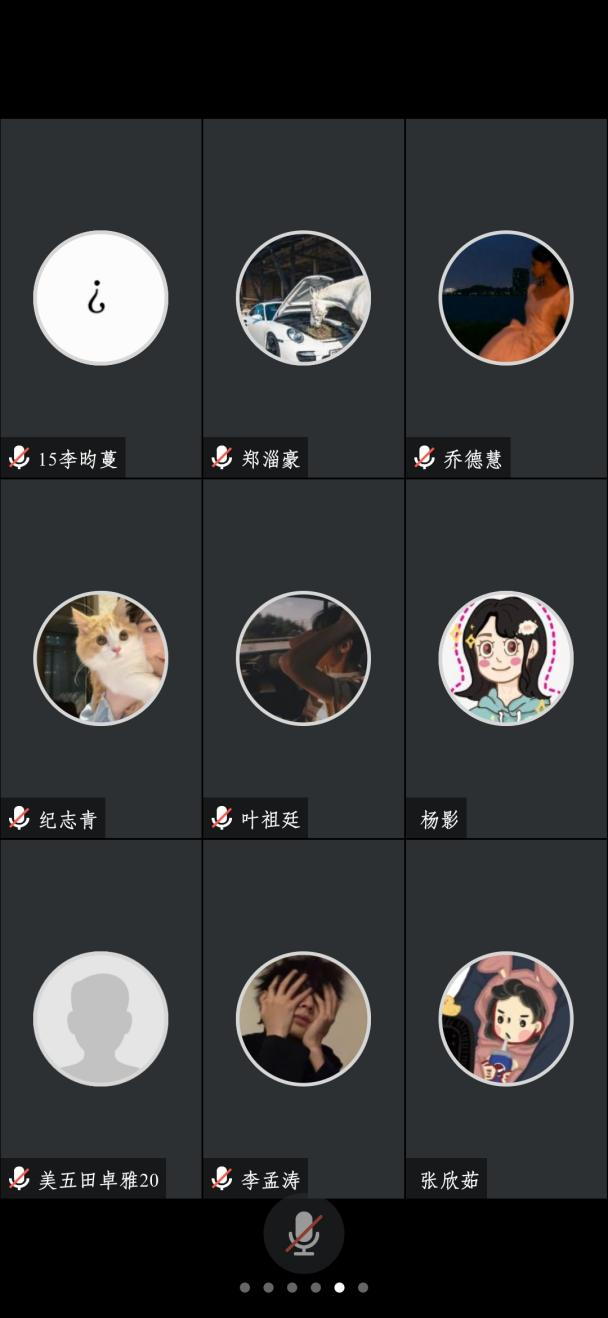Select 郑淄豪's video tile
Viewport: 608px width, 1318px height.
(303, 298)
